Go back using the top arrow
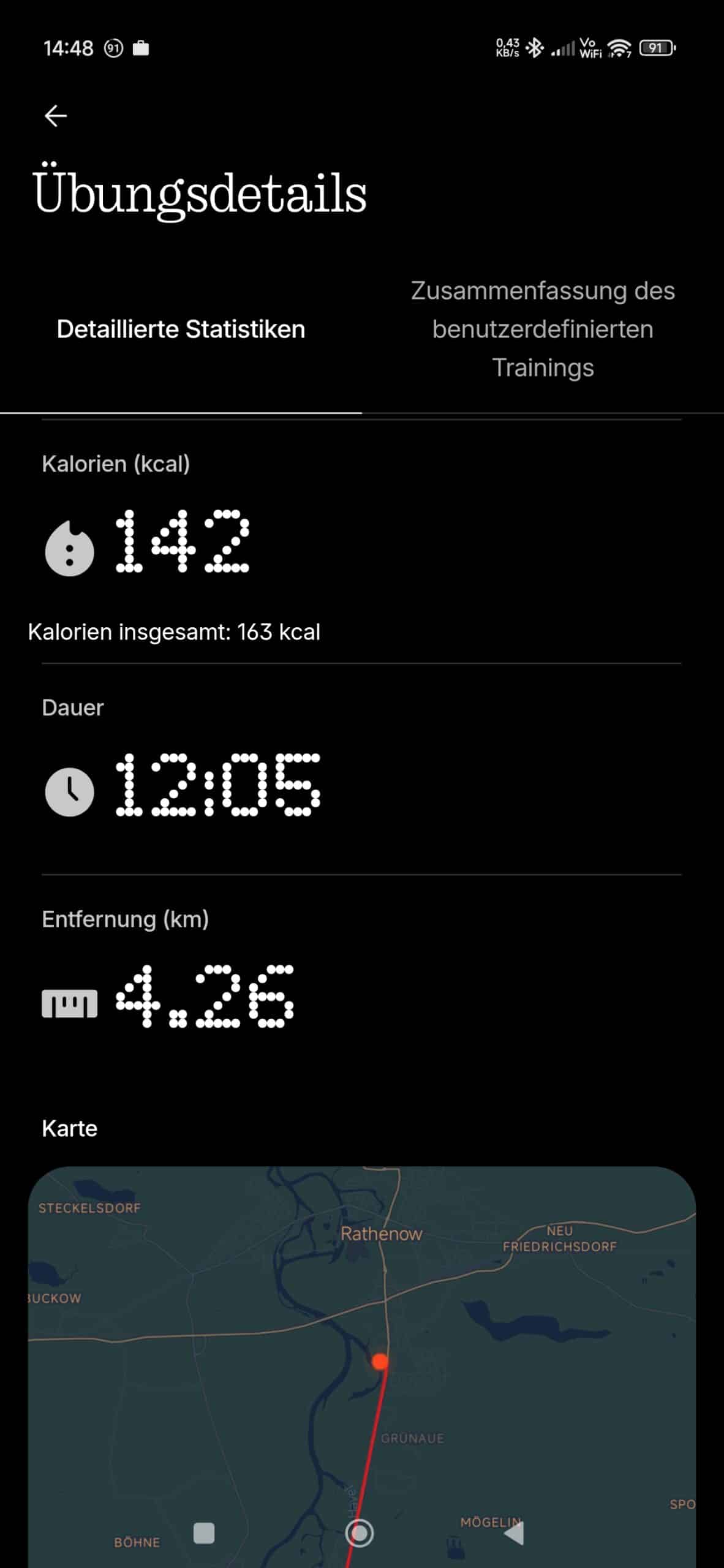The image size is (724, 1568). 56,116
